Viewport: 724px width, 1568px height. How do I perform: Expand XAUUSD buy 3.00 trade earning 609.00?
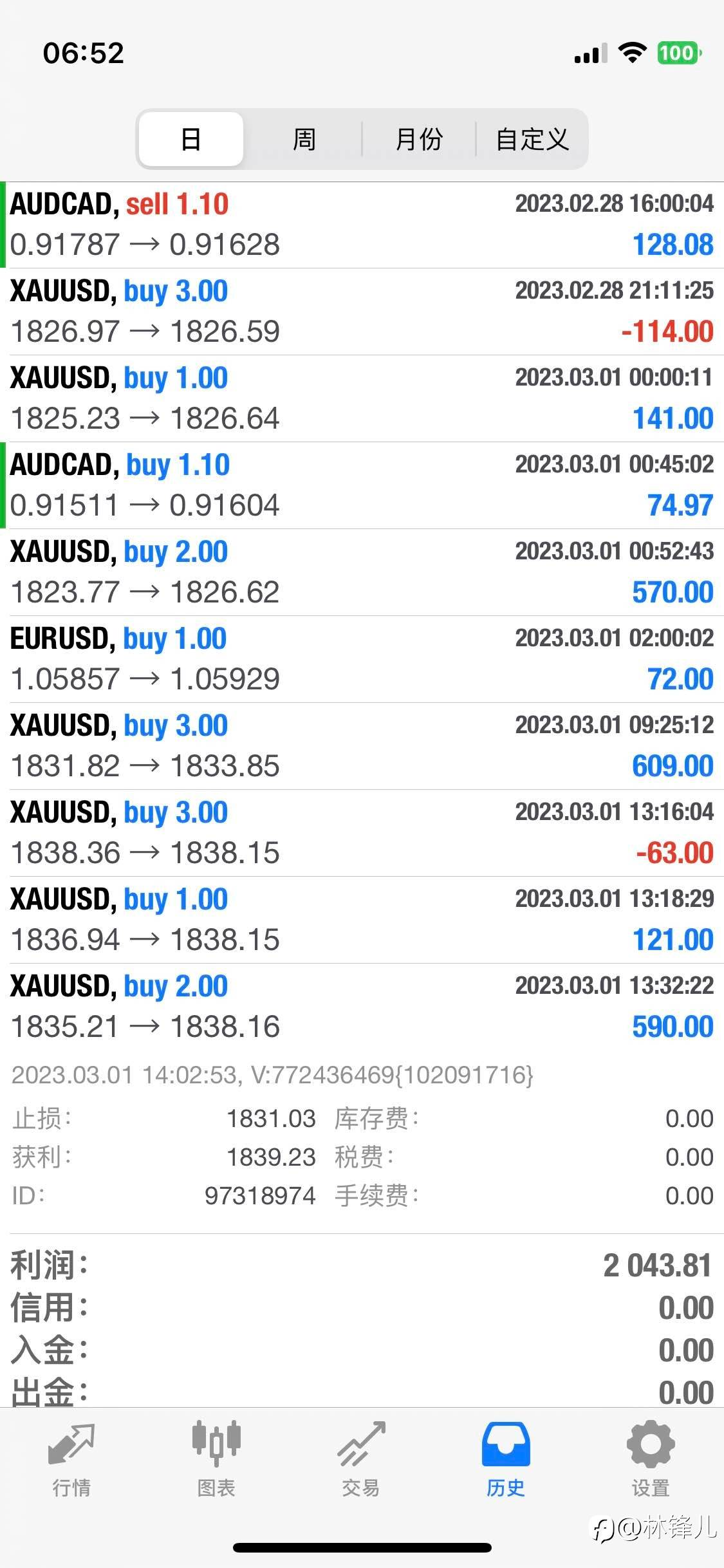tap(362, 746)
